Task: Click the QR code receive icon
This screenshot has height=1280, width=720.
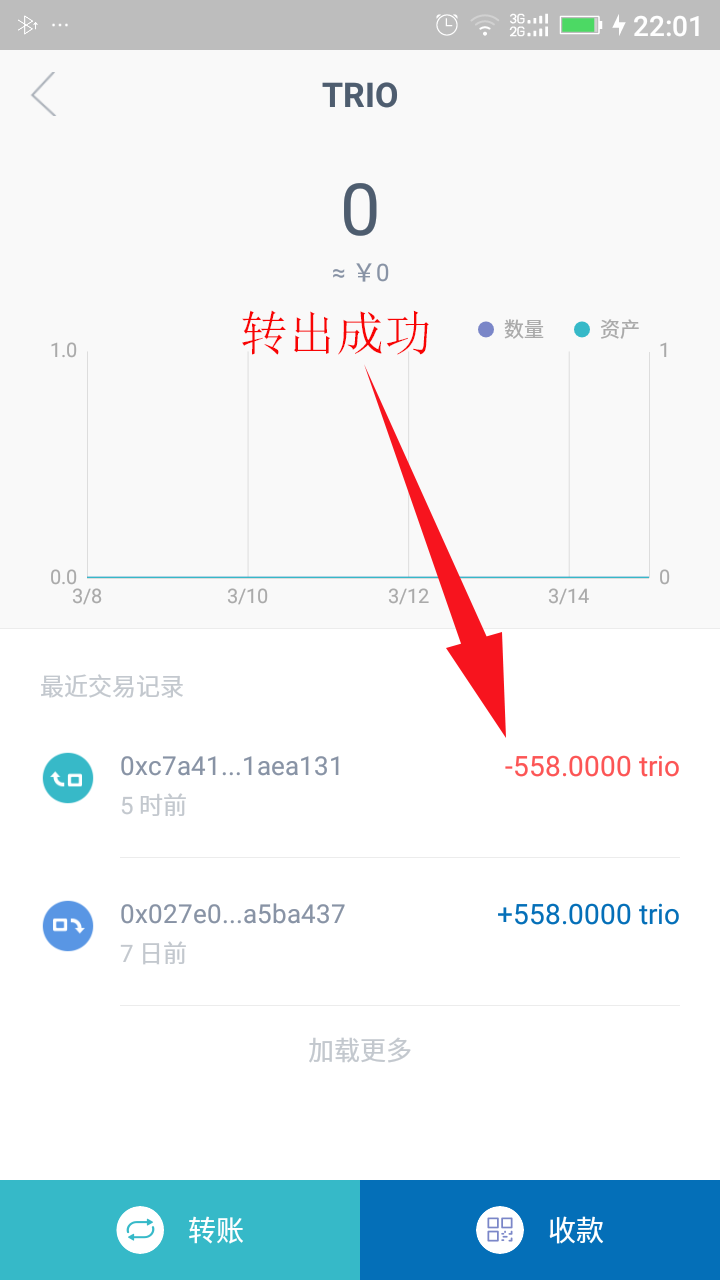Action: pyautogui.click(x=499, y=1229)
